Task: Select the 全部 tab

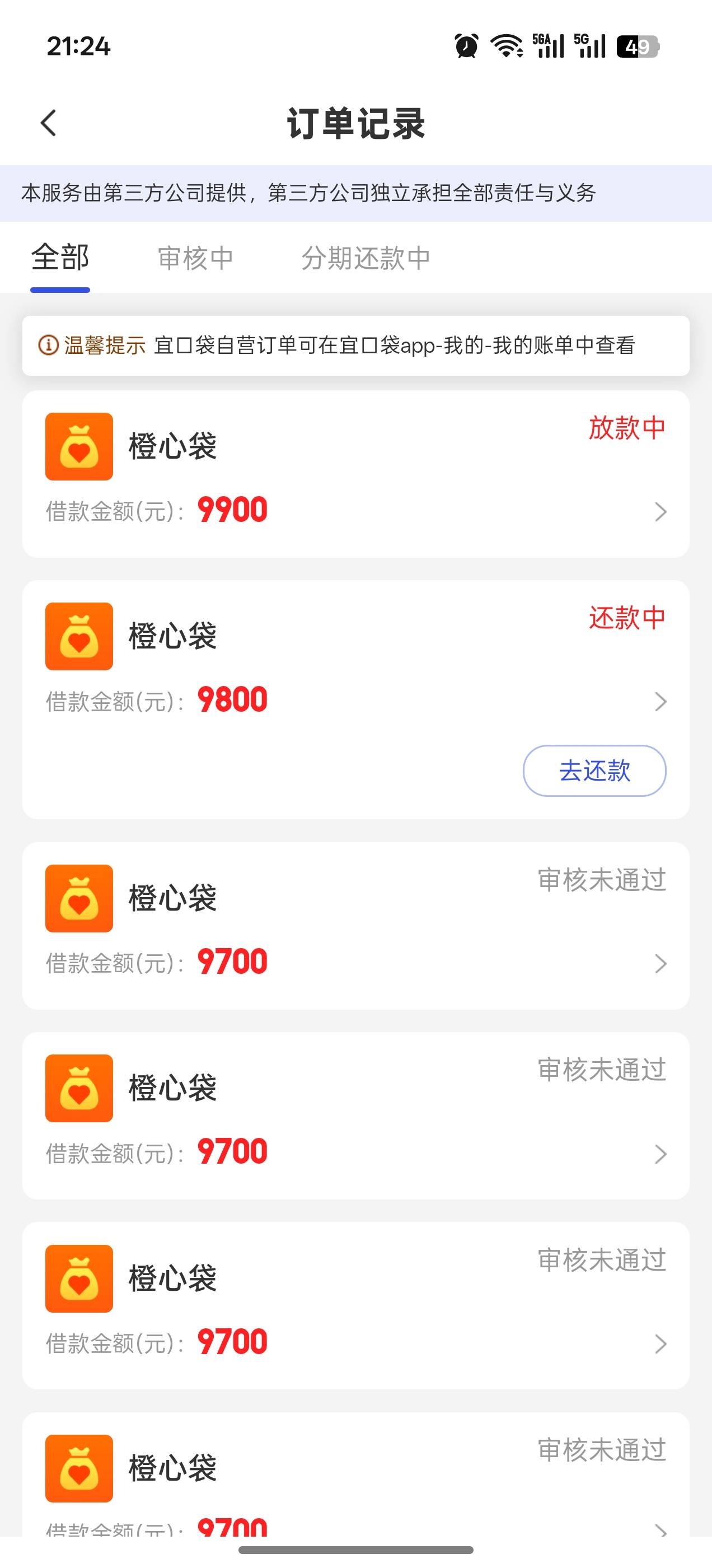Action: point(60,258)
